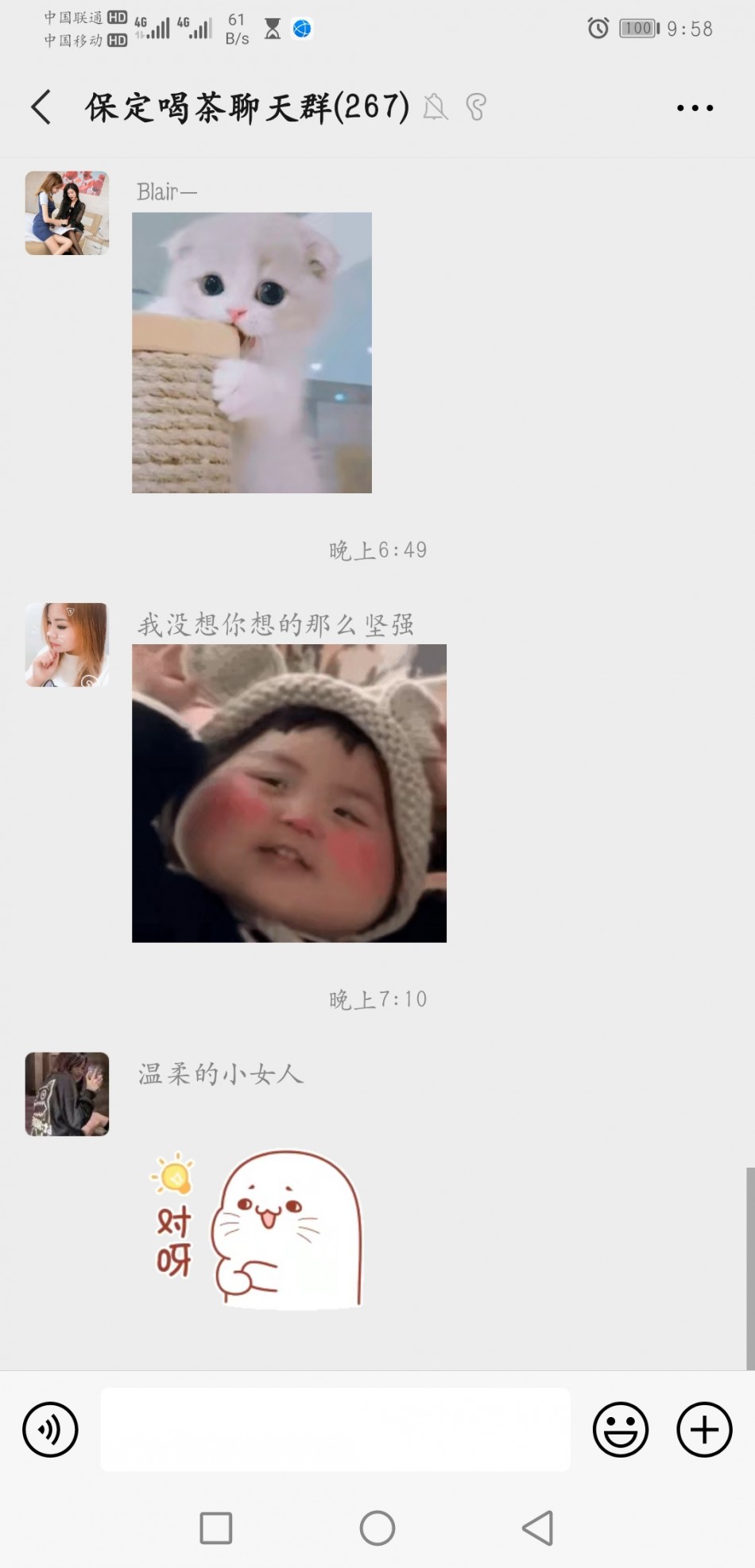Switch to voice message input
The height and width of the screenshot is (1568, 755).
coord(50,1430)
